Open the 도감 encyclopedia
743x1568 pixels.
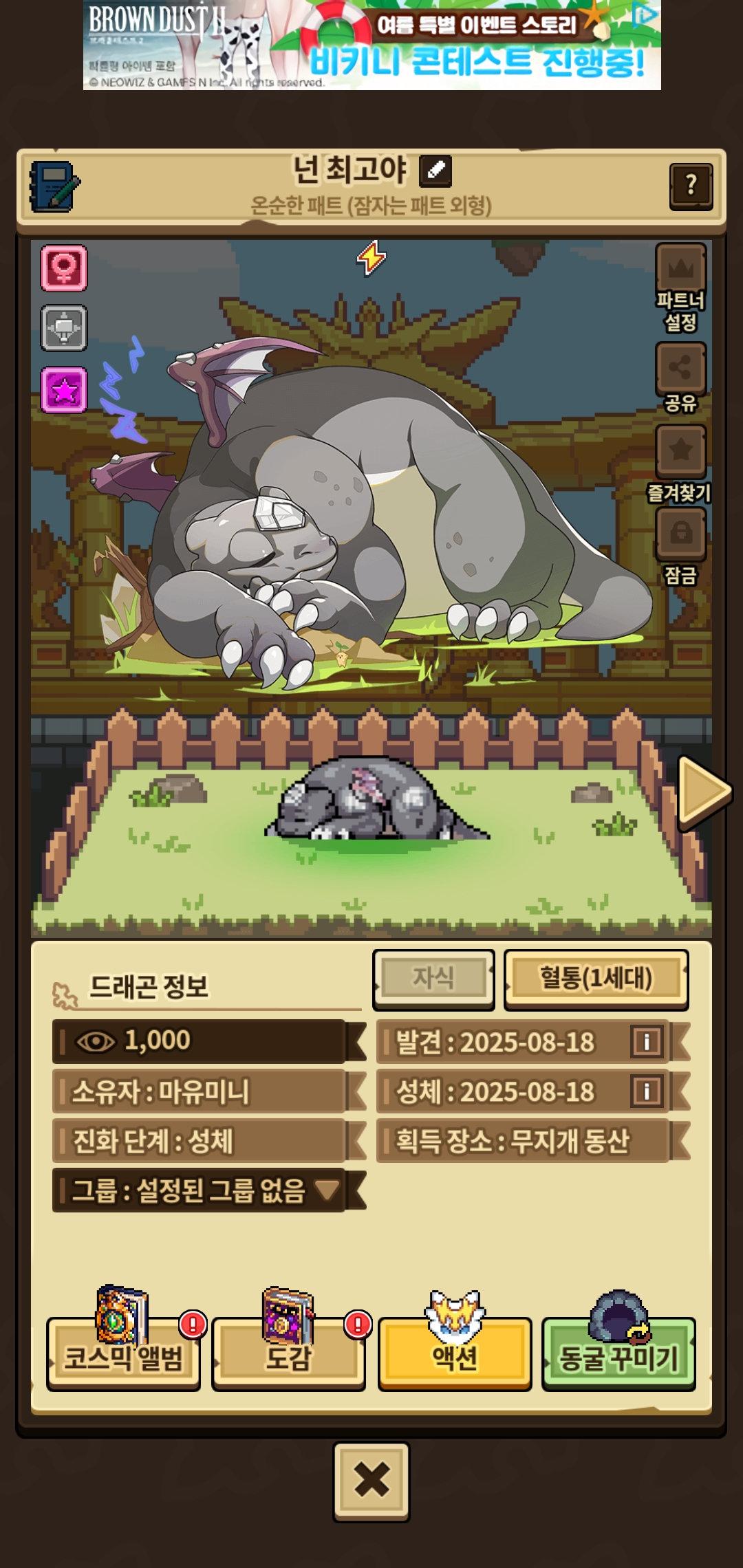288,1356
